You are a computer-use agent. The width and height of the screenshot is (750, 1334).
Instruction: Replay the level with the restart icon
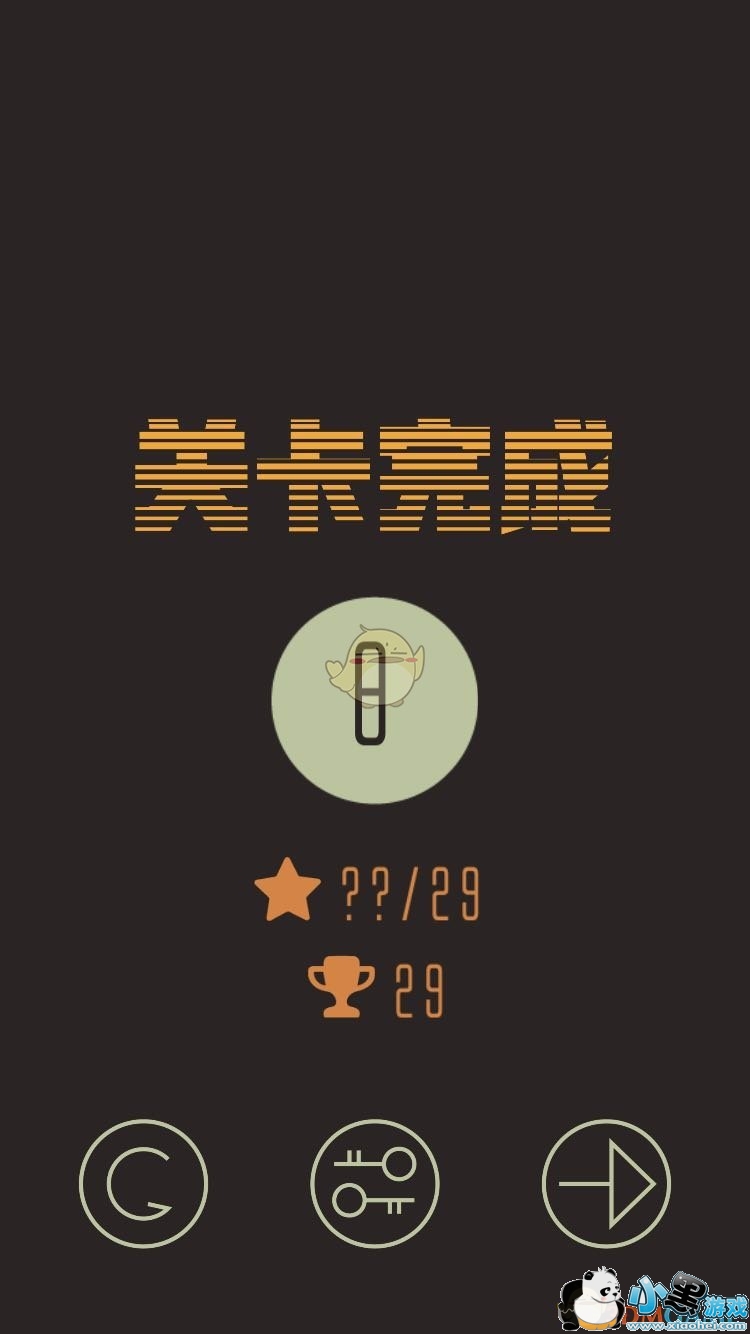coord(143,1184)
